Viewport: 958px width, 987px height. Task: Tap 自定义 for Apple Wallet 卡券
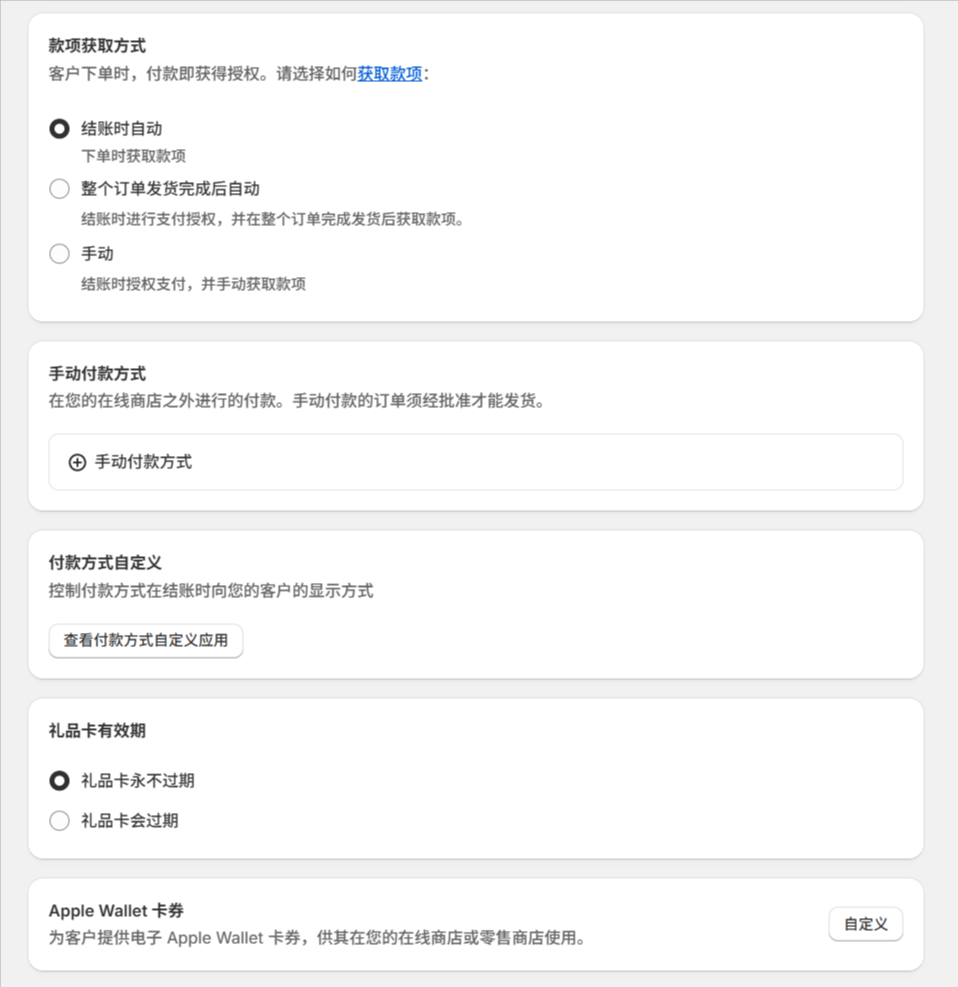coord(865,924)
